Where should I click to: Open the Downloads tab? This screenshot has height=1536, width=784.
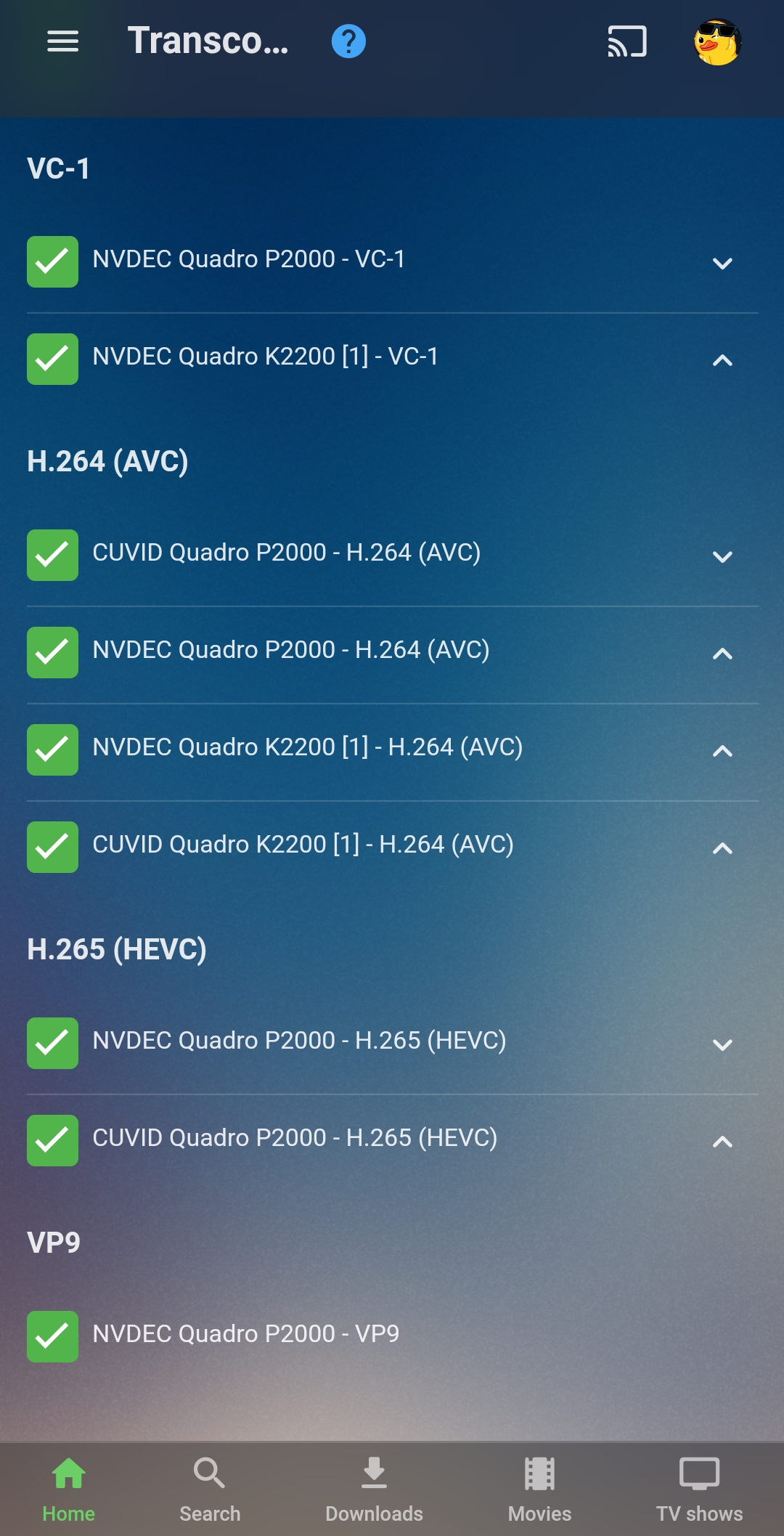click(374, 1489)
